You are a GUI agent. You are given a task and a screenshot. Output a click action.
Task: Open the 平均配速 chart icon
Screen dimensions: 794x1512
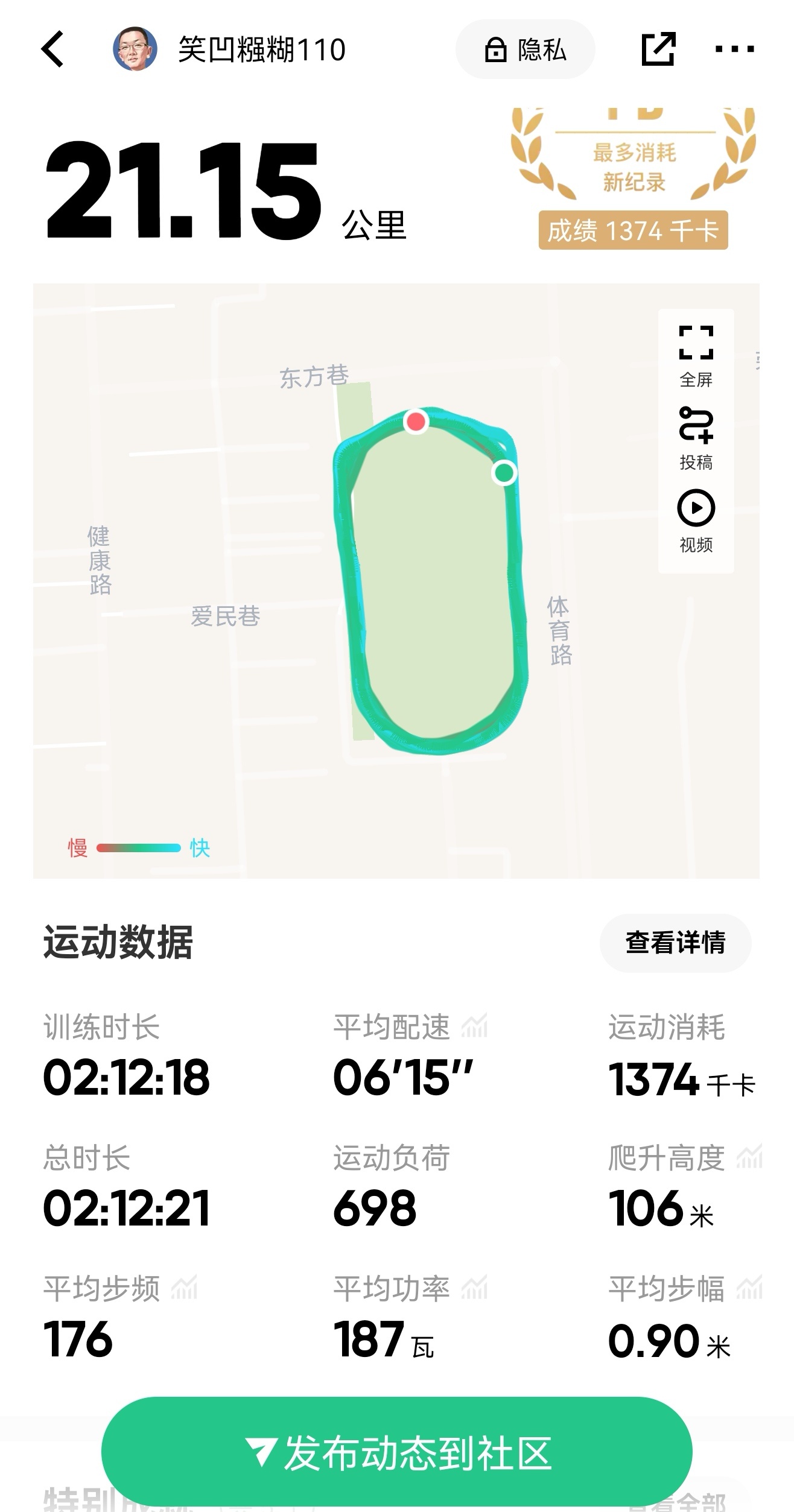click(x=474, y=1027)
